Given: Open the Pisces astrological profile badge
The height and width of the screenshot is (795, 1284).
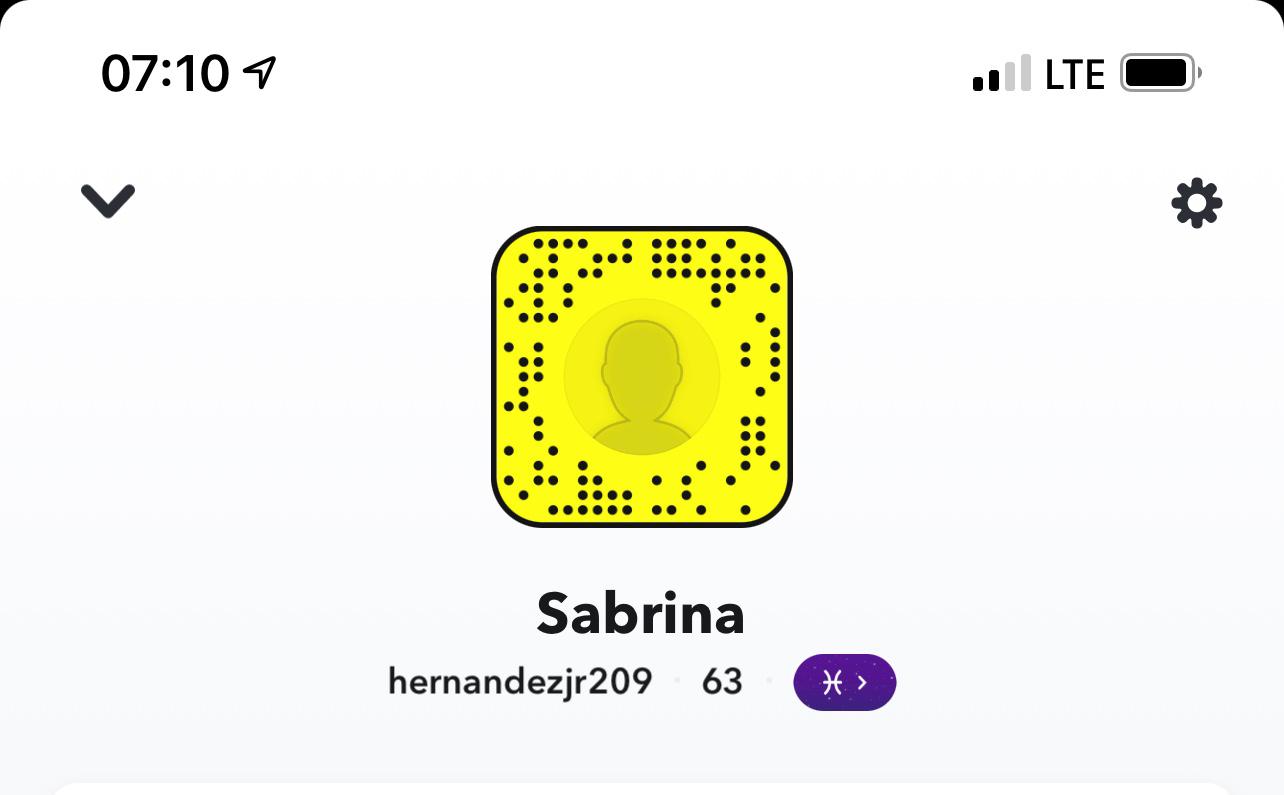Looking at the screenshot, I should [844, 682].
